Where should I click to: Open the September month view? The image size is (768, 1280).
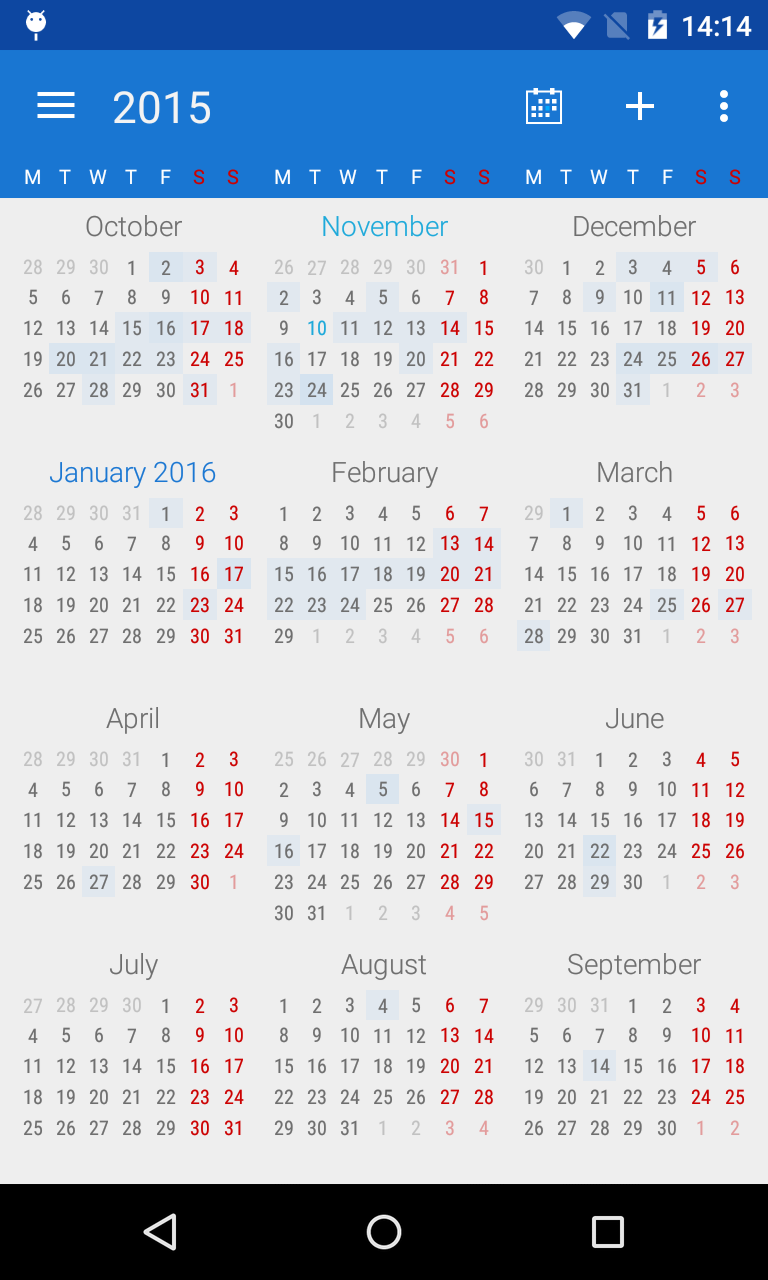coord(634,965)
